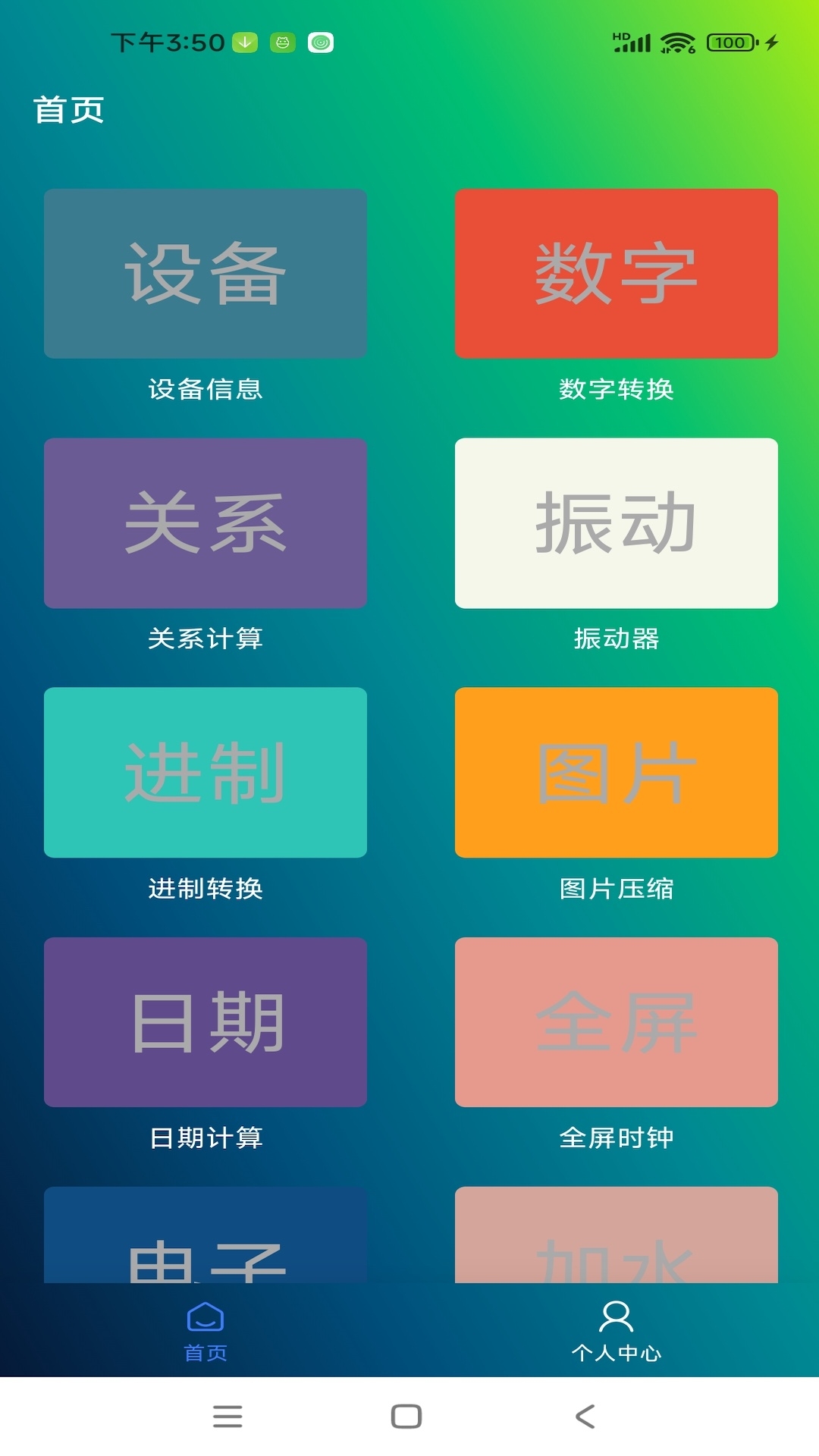This screenshot has width=819, height=1456.
Task: Select the 关系计算 relationship calculator
Action: click(x=205, y=524)
